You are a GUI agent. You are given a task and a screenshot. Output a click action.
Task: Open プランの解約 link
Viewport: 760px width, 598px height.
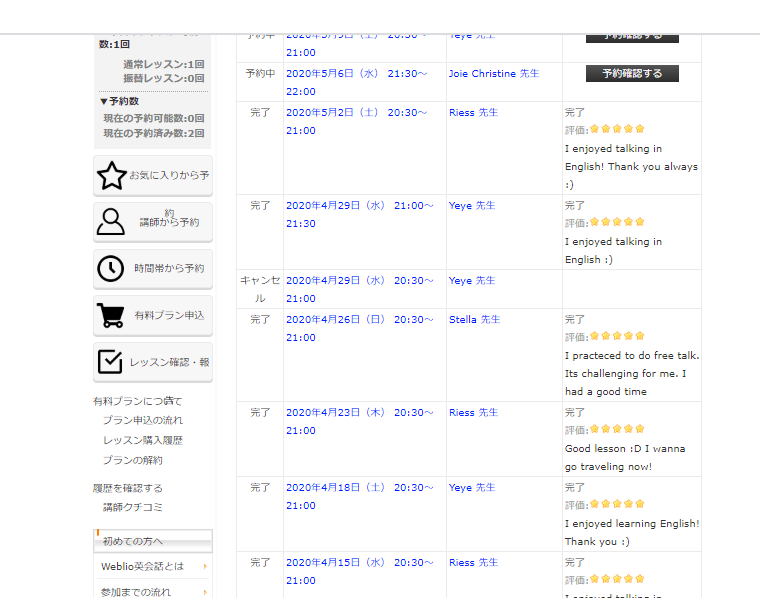(132, 461)
